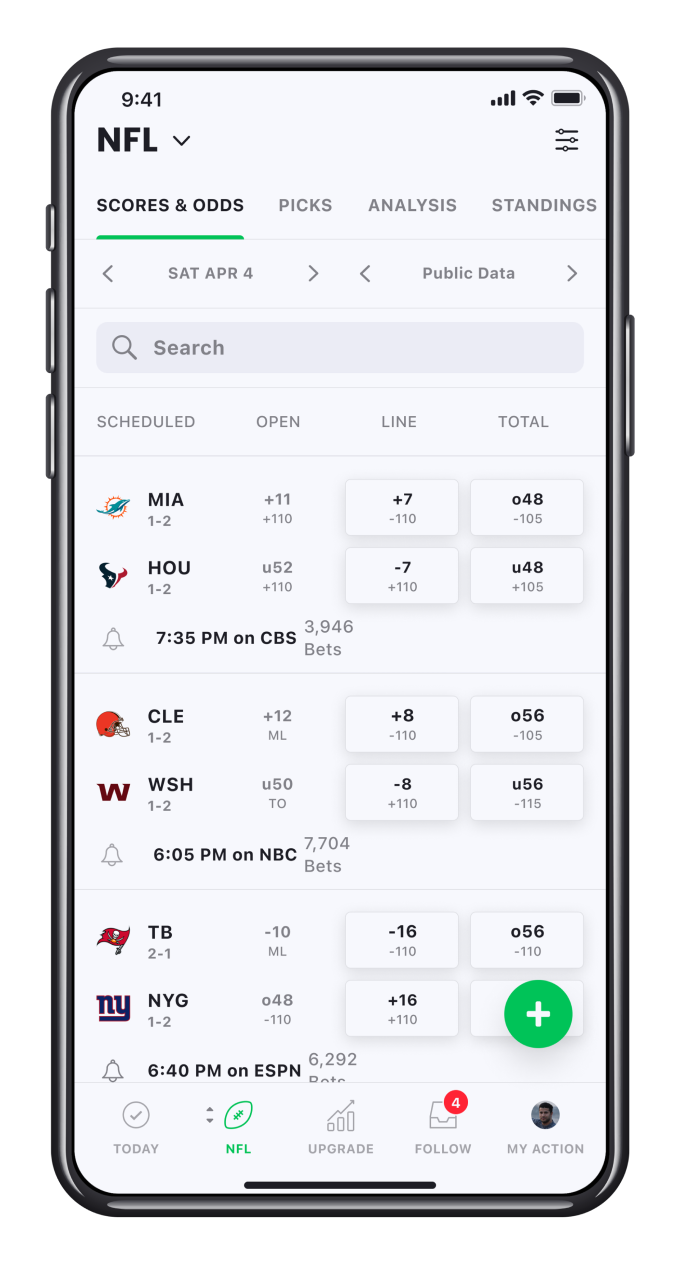Image resolution: width=675 pixels, height=1265 pixels.
Task: Tap the Search field
Action: click(x=340, y=347)
